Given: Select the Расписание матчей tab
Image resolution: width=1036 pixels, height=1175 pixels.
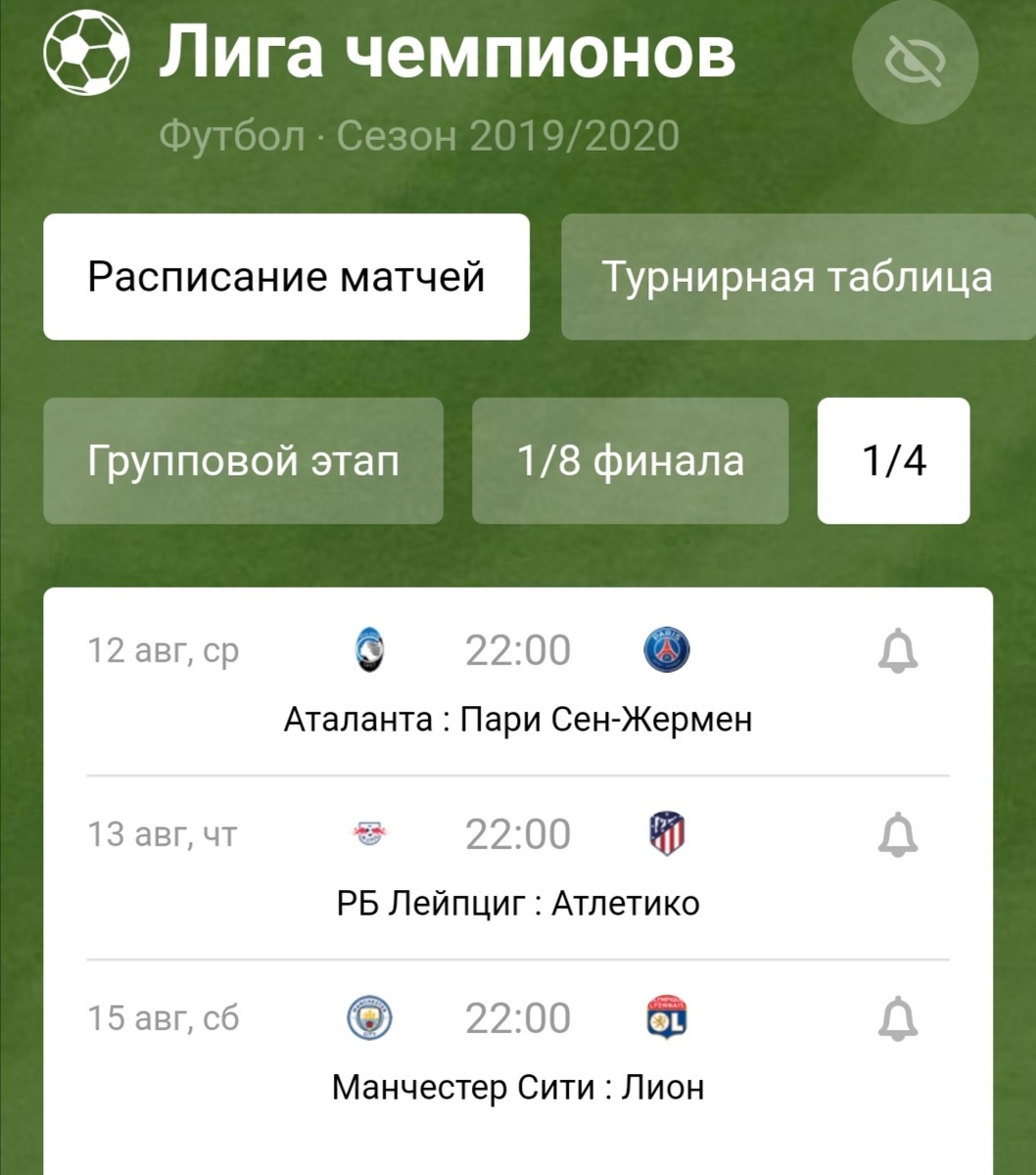Looking at the screenshot, I should (x=286, y=277).
